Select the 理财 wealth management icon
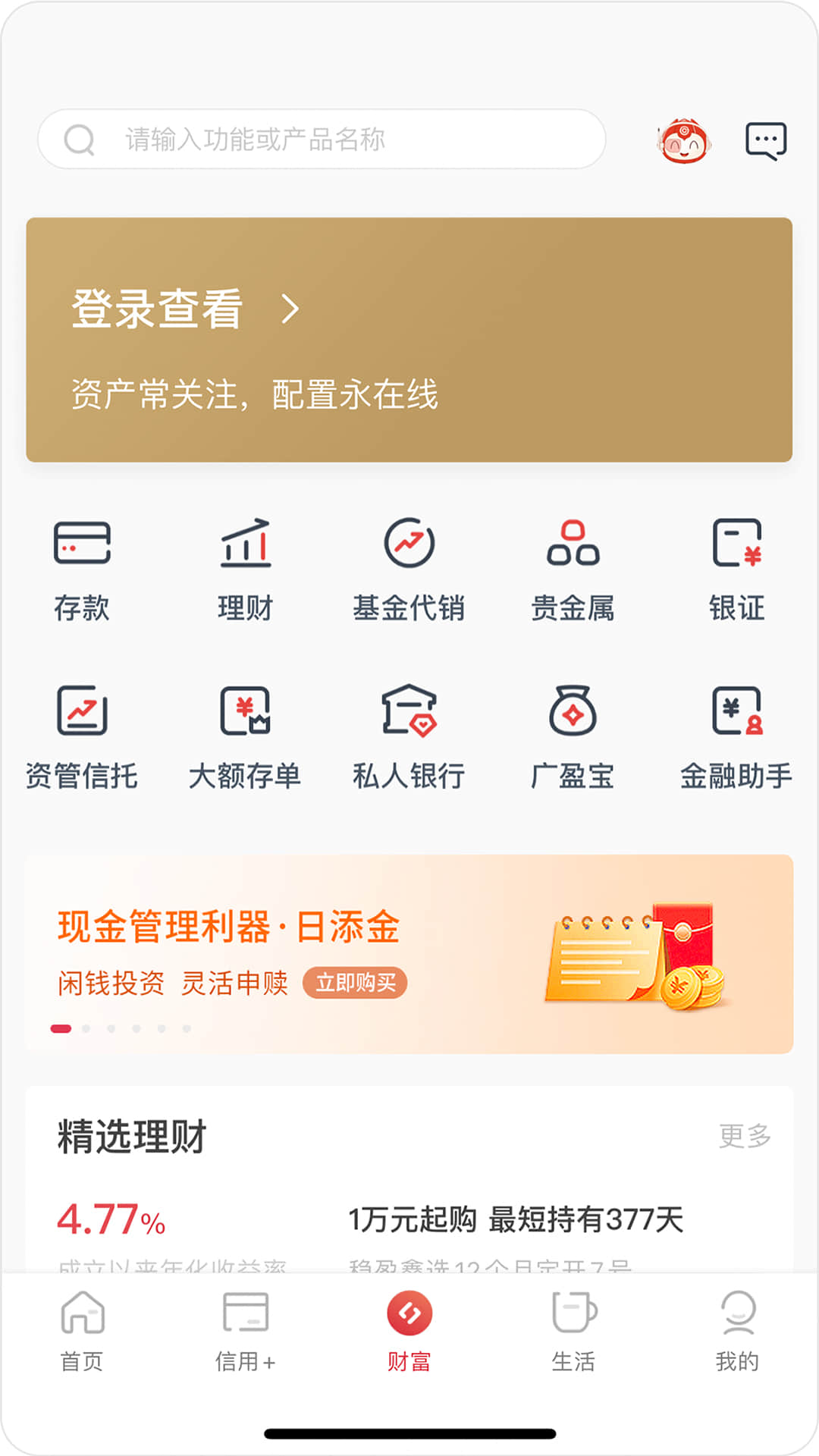This screenshot has height=1456, width=819. point(246,569)
